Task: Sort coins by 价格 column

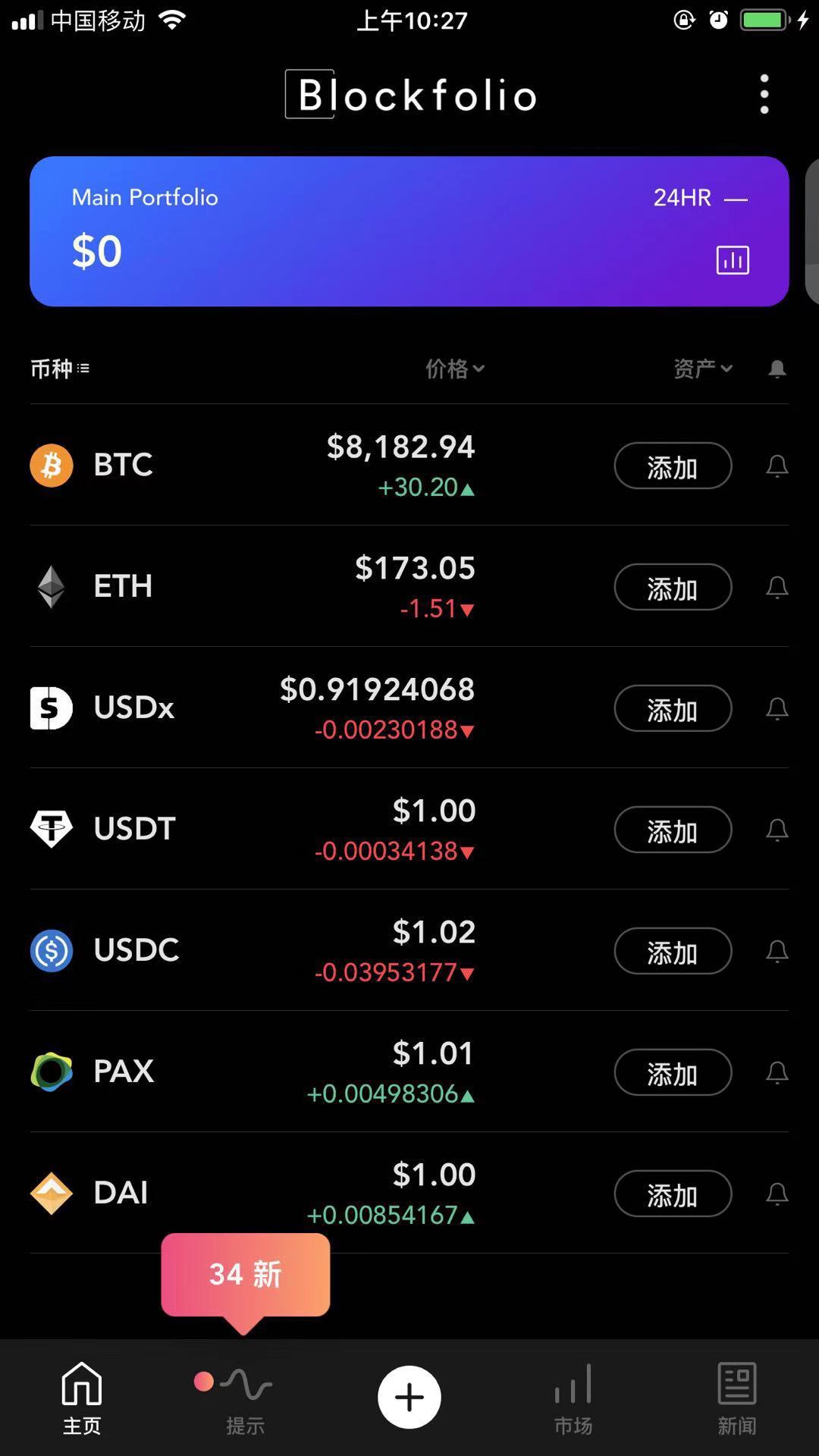Action: coord(454,369)
